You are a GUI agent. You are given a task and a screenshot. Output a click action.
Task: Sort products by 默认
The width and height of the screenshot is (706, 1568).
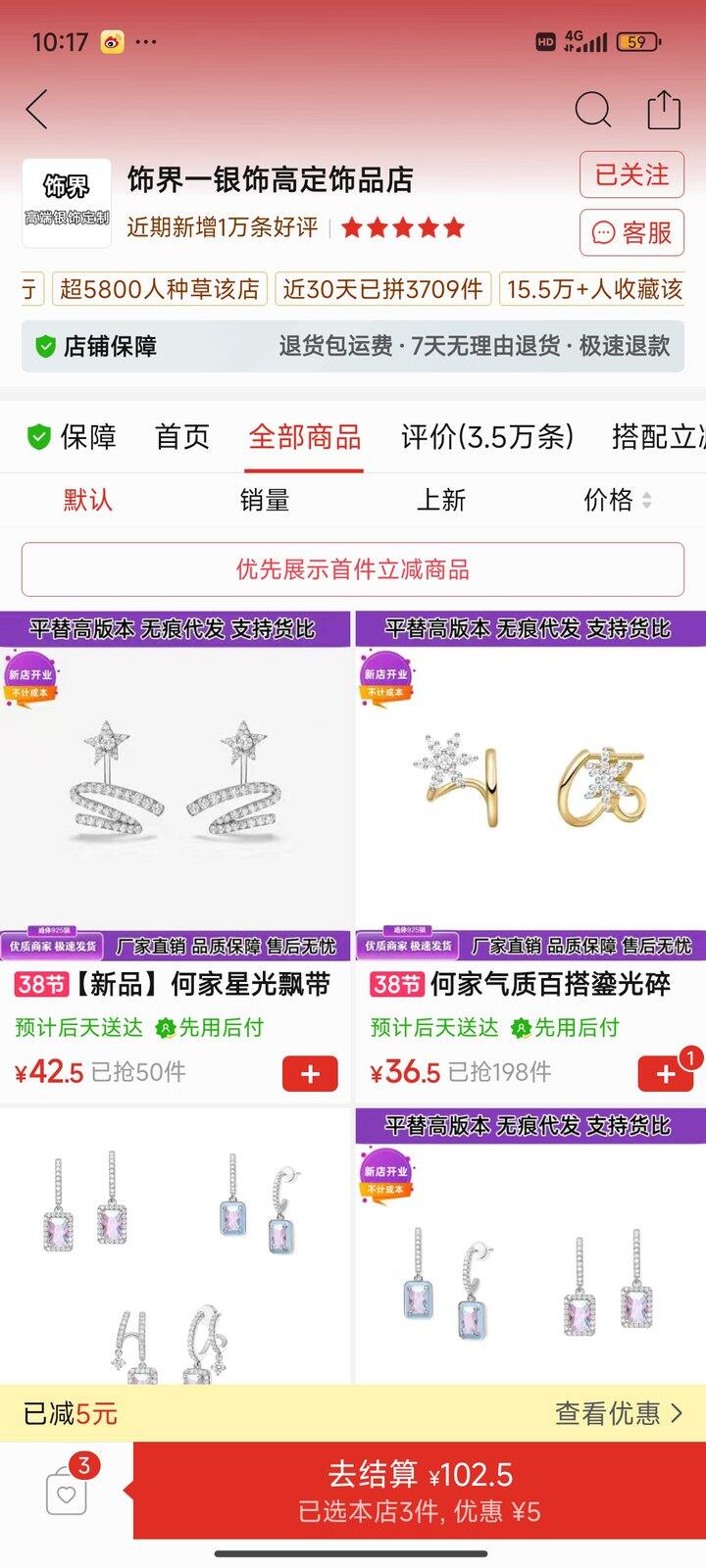point(88,500)
